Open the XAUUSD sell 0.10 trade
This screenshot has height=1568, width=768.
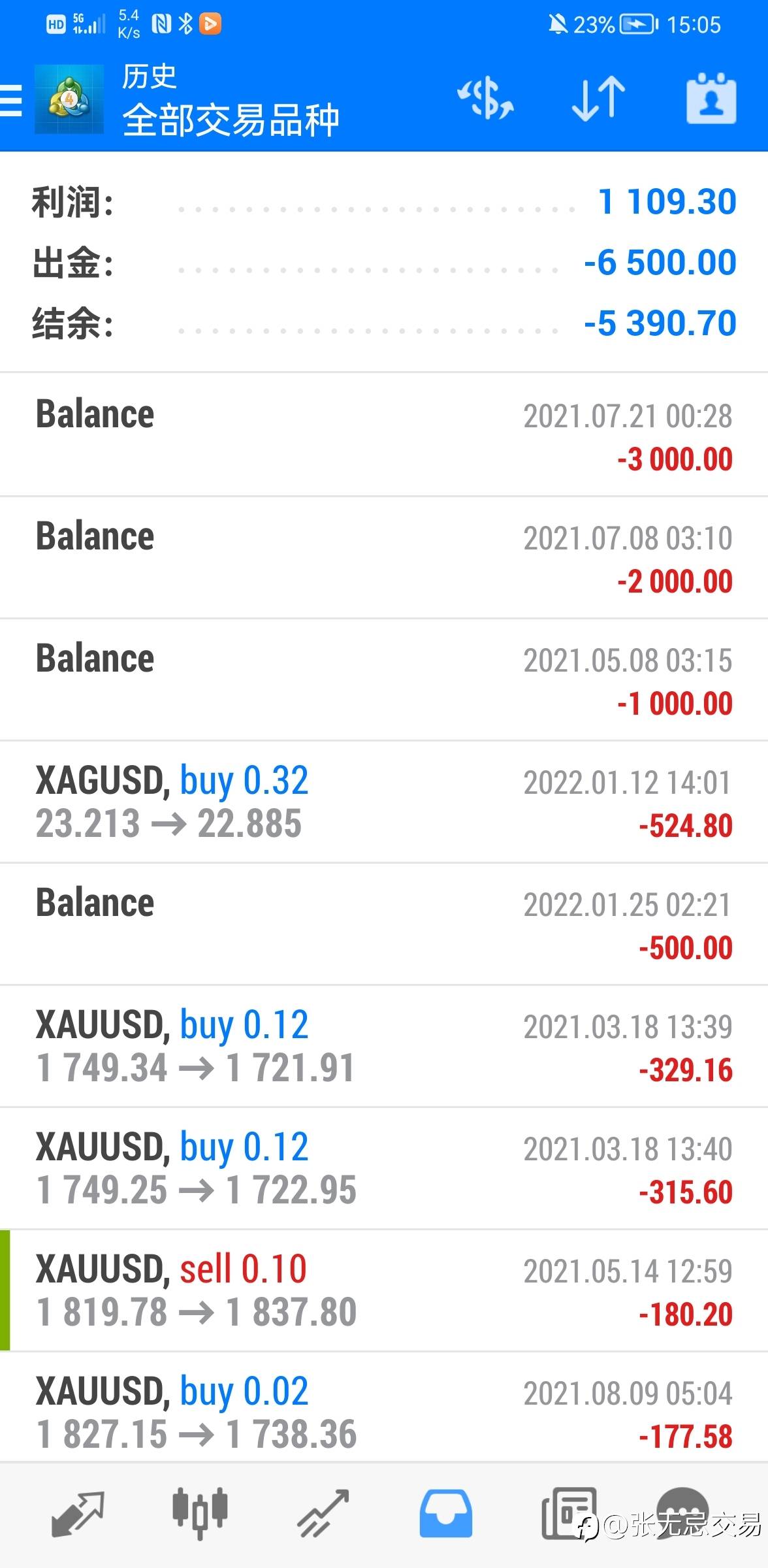384,1290
